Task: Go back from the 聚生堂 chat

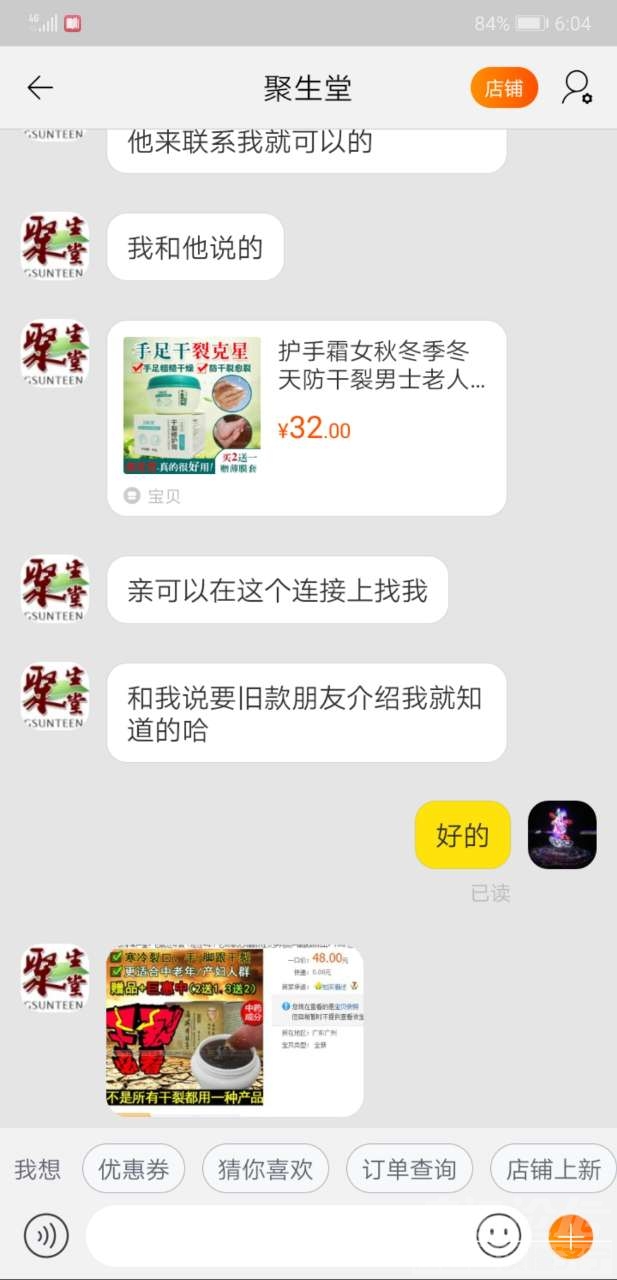Action: (x=40, y=88)
